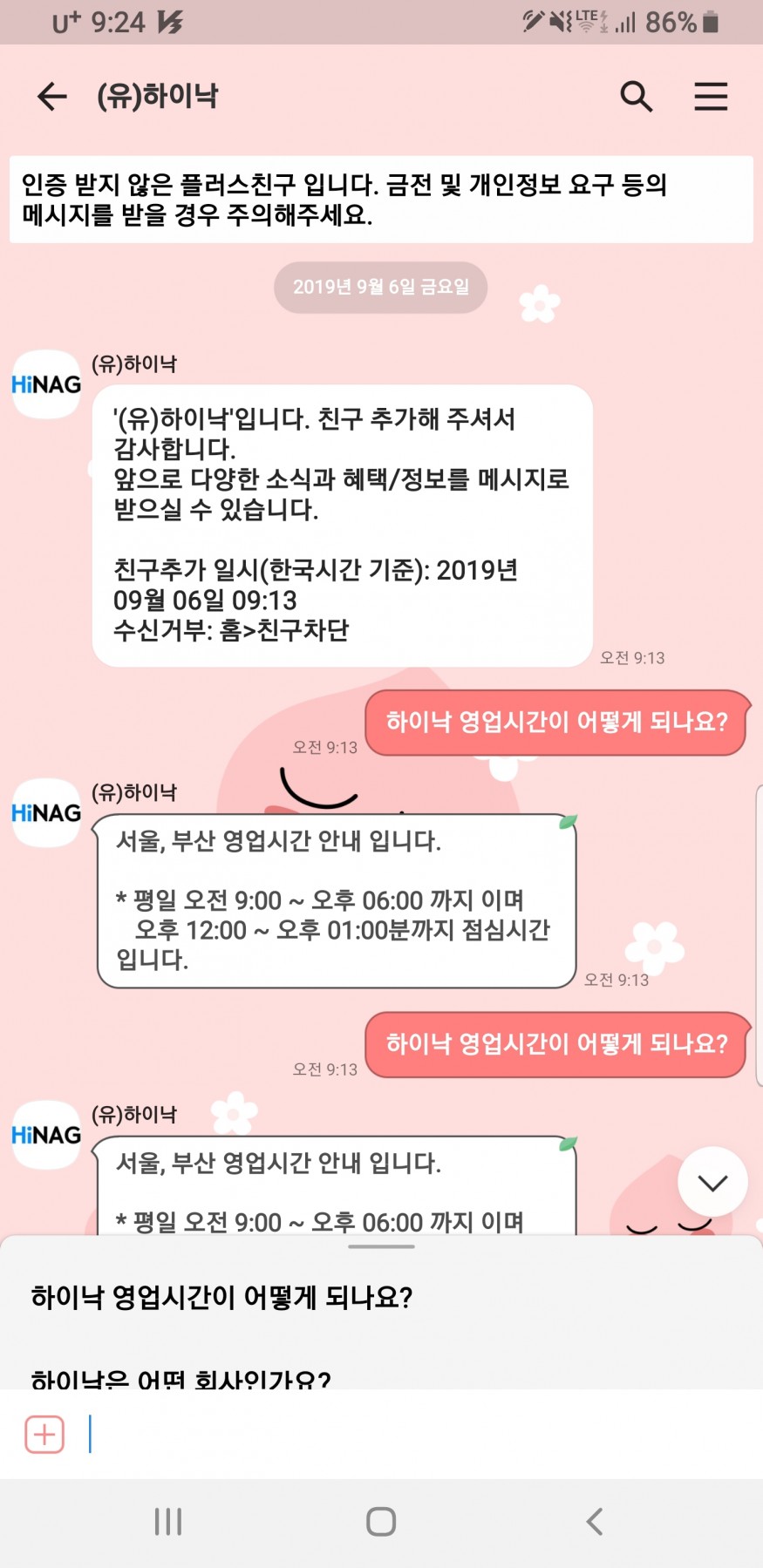Open the hamburger chat menu
Viewport: 763px width, 1568px height.
pyautogui.click(x=711, y=96)
